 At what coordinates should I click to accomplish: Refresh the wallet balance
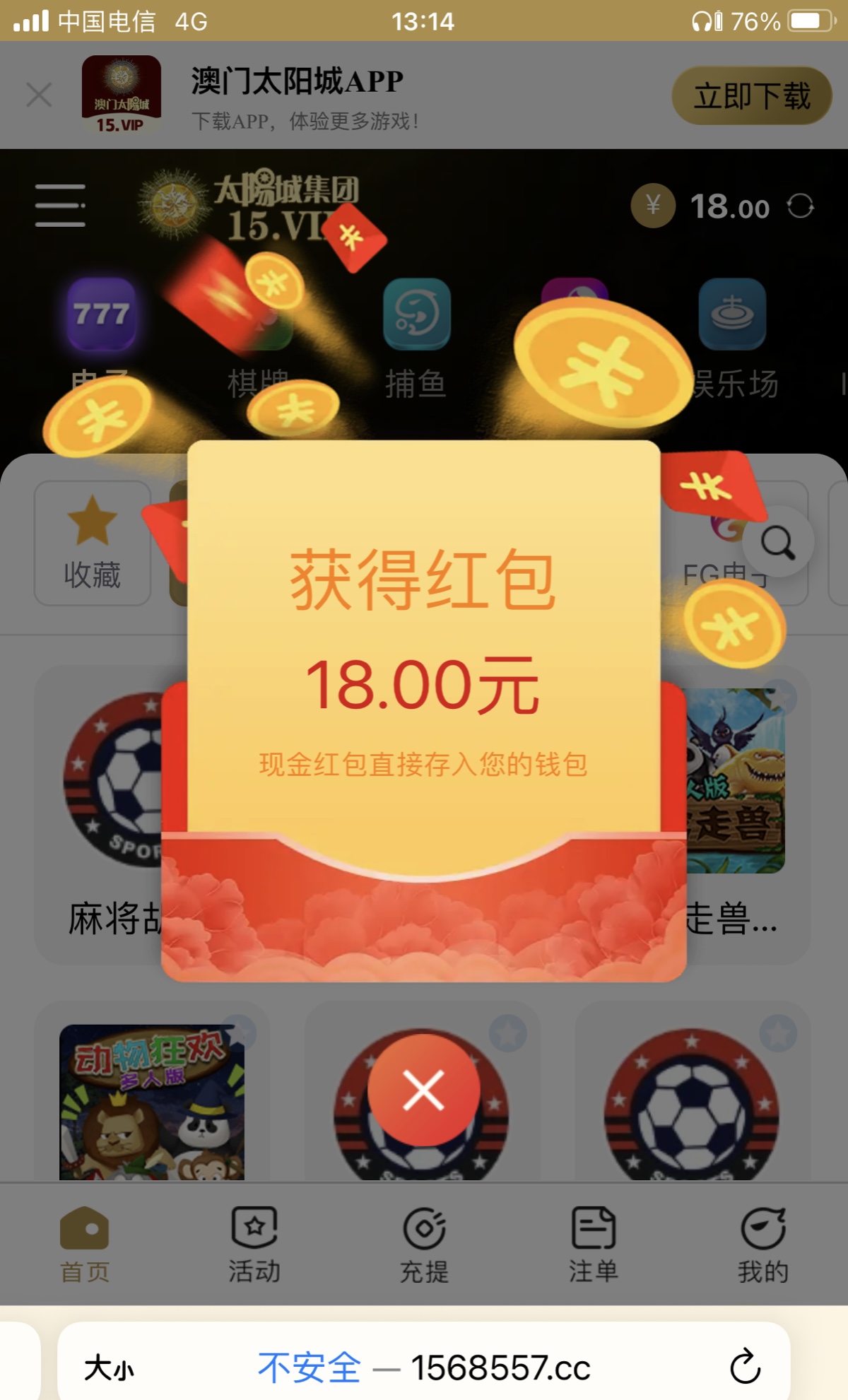tap(801, 206)
